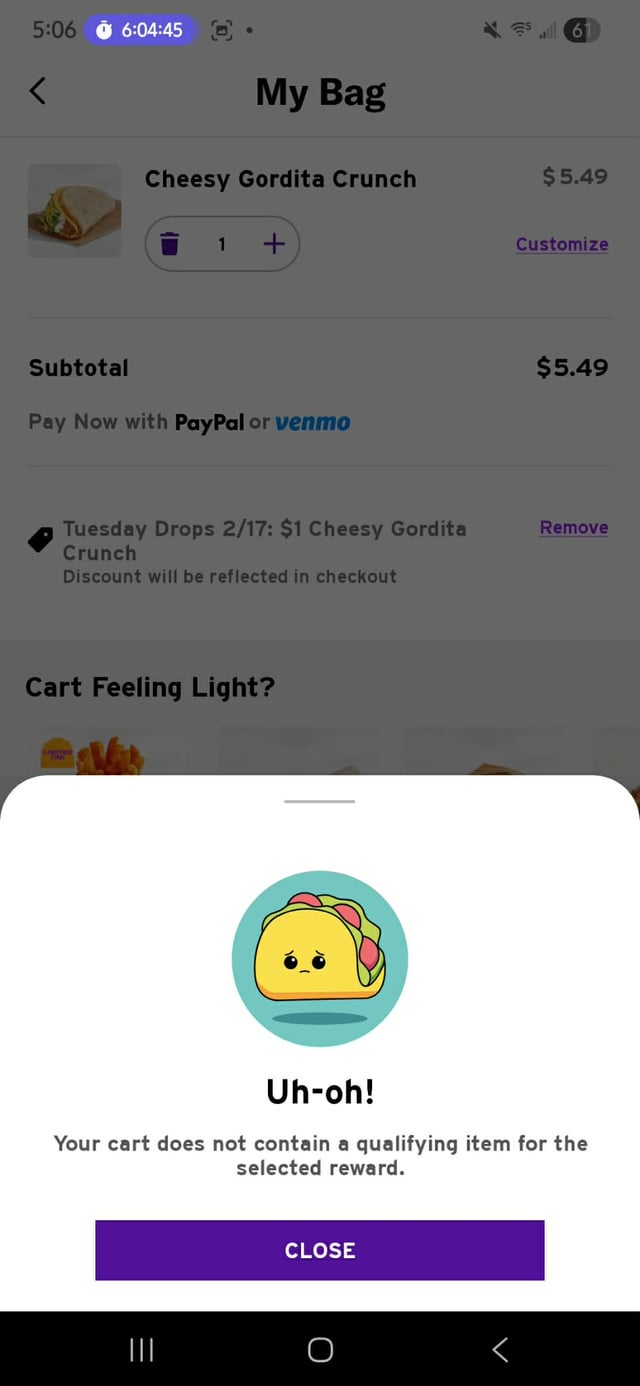Go back from My Bag
The width and height of the screenshot is (640, 1386).
(x=38, y=91)
